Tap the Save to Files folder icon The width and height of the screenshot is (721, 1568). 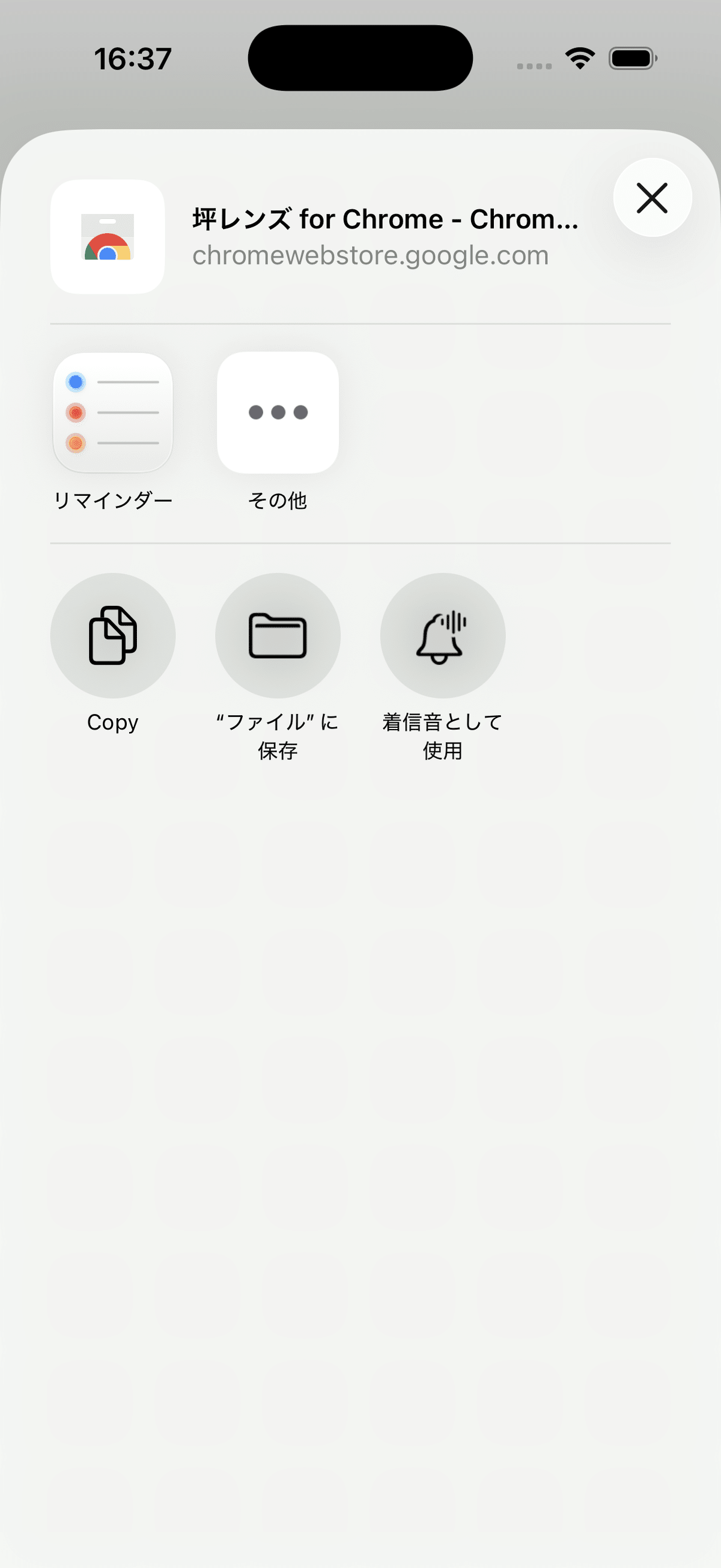click(x=278, y=634)
